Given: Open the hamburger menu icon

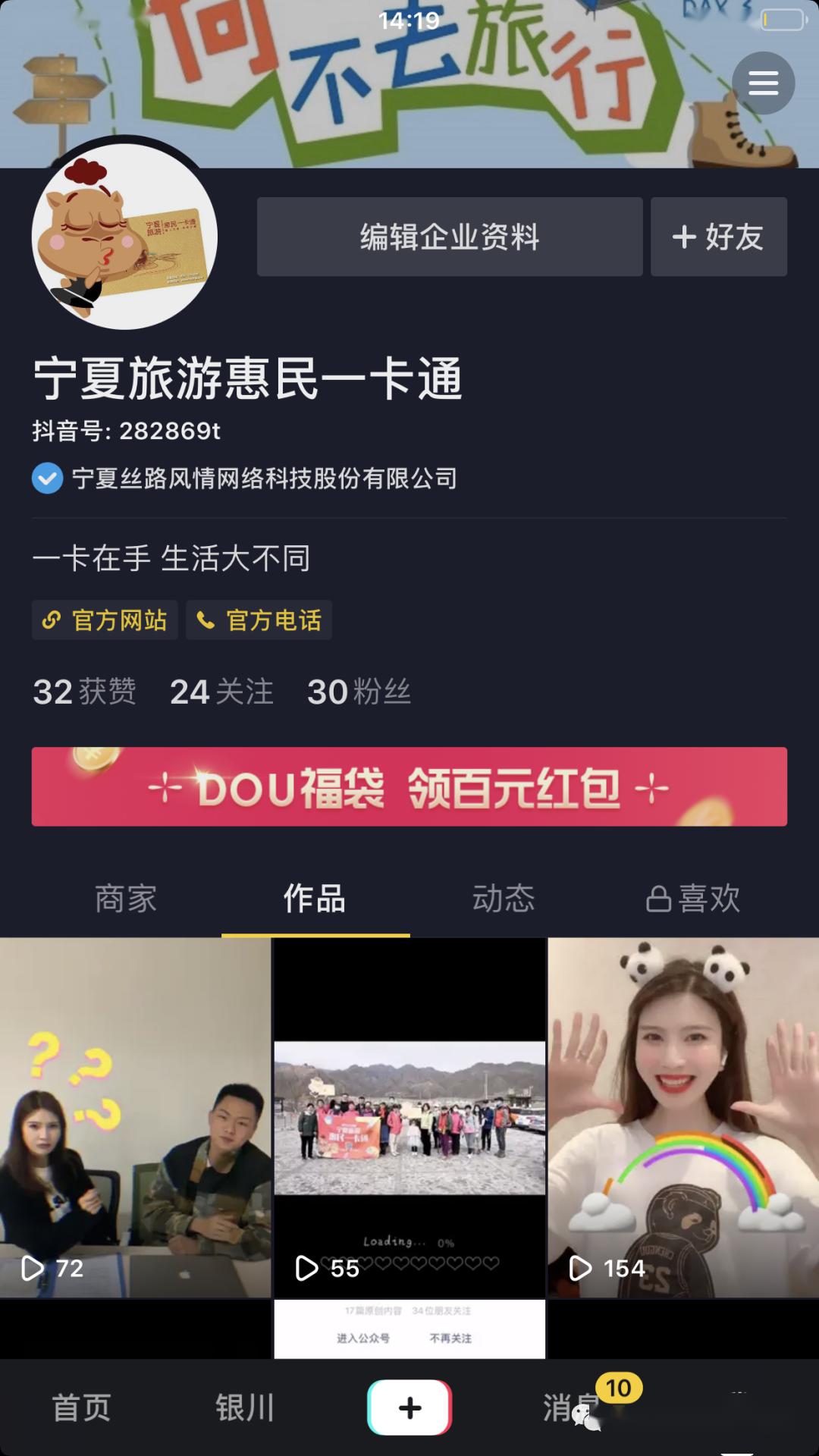Looking at the screenshot, I should pos(763,83).
